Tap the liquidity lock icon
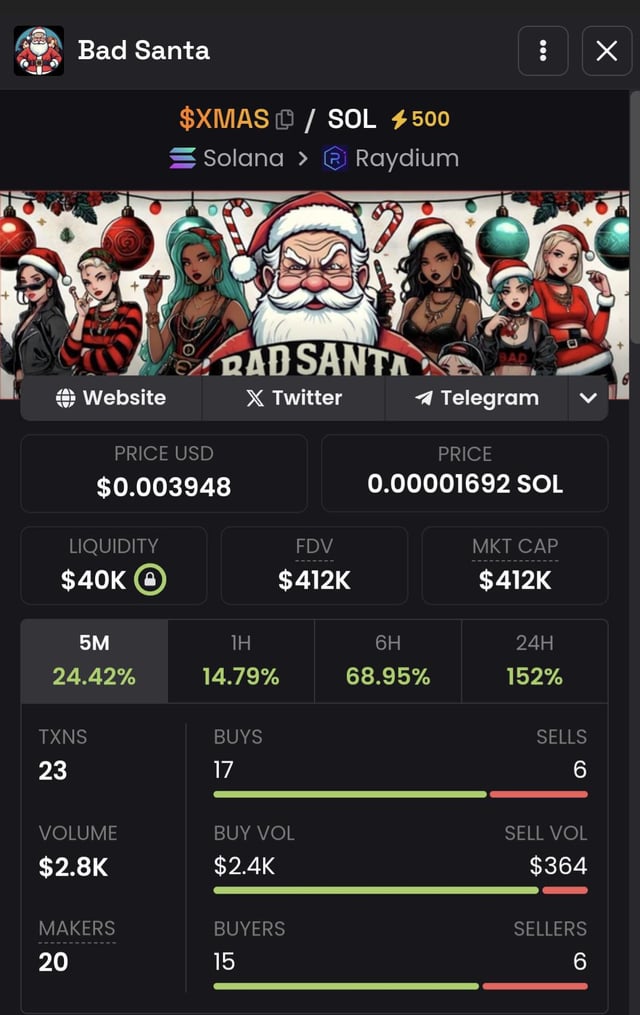 point(150,580)
